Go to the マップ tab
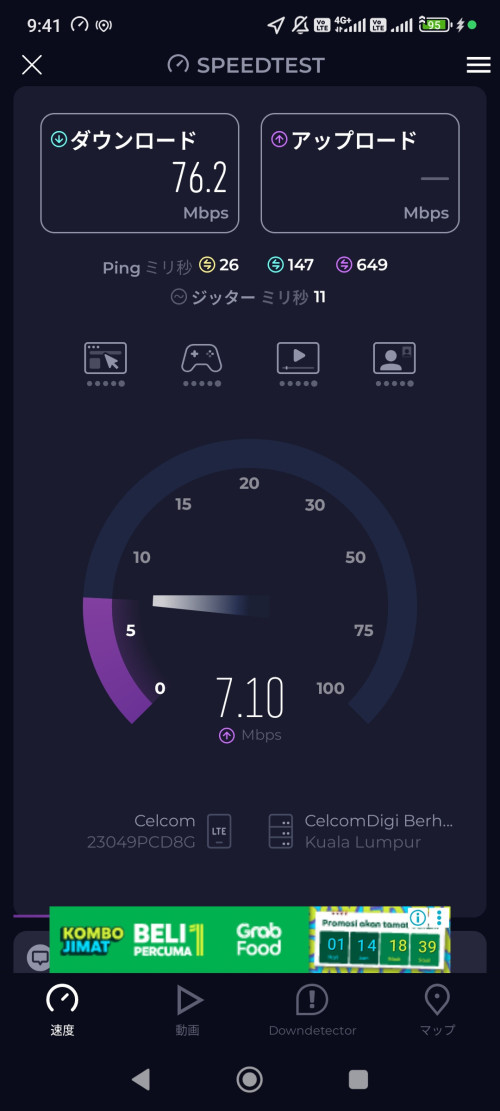The width and height of the screenshot is (500, 1111). pos(437,1010)
